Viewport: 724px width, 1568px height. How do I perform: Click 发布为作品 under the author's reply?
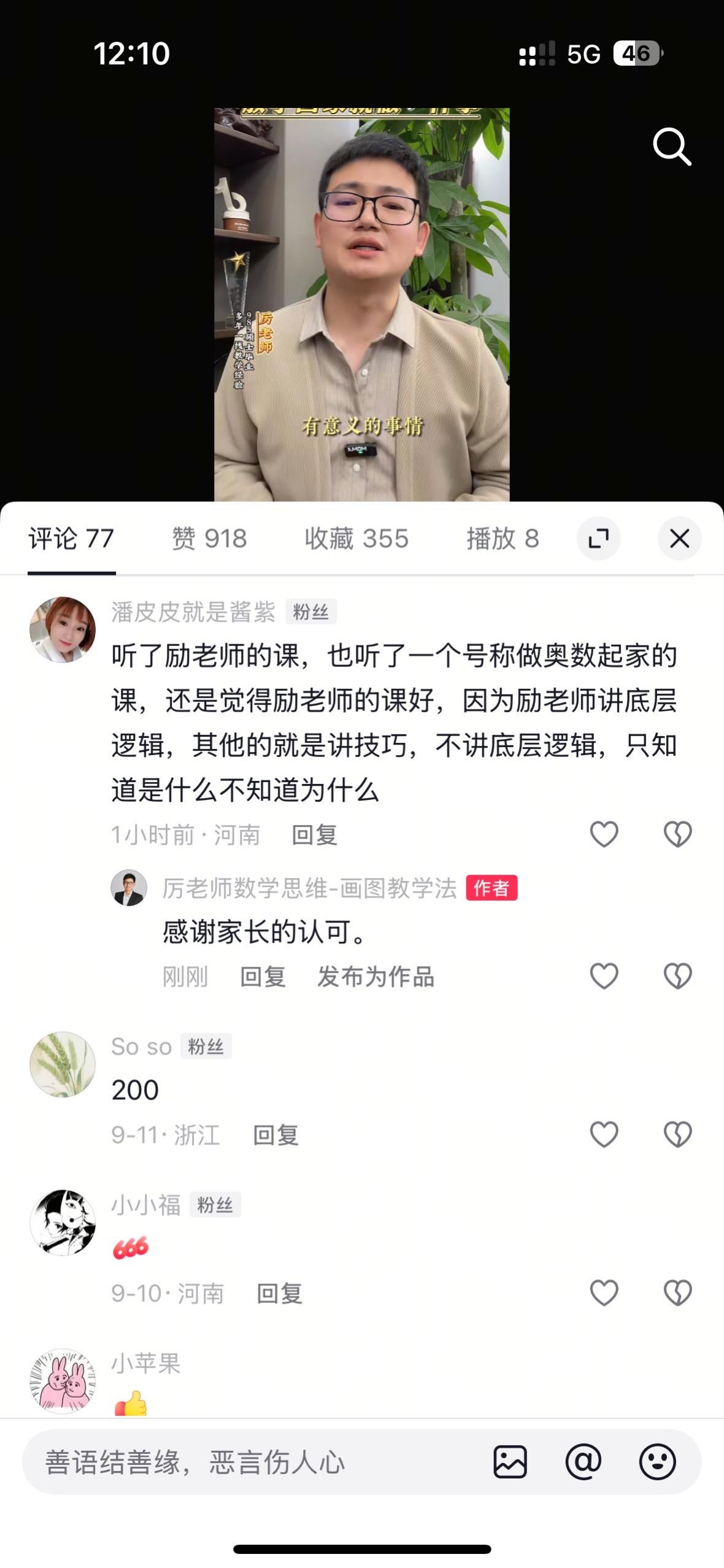(376, 978)
